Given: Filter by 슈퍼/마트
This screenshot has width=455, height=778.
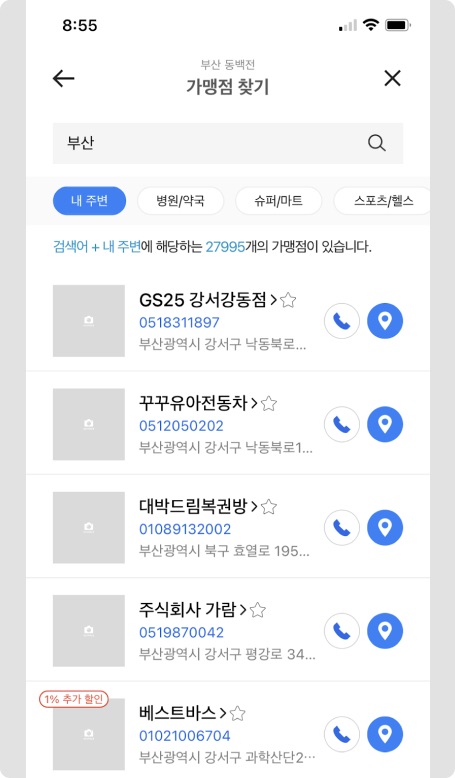Looking at the screenshot, I should pyautogui.click(x=278, y=201).
